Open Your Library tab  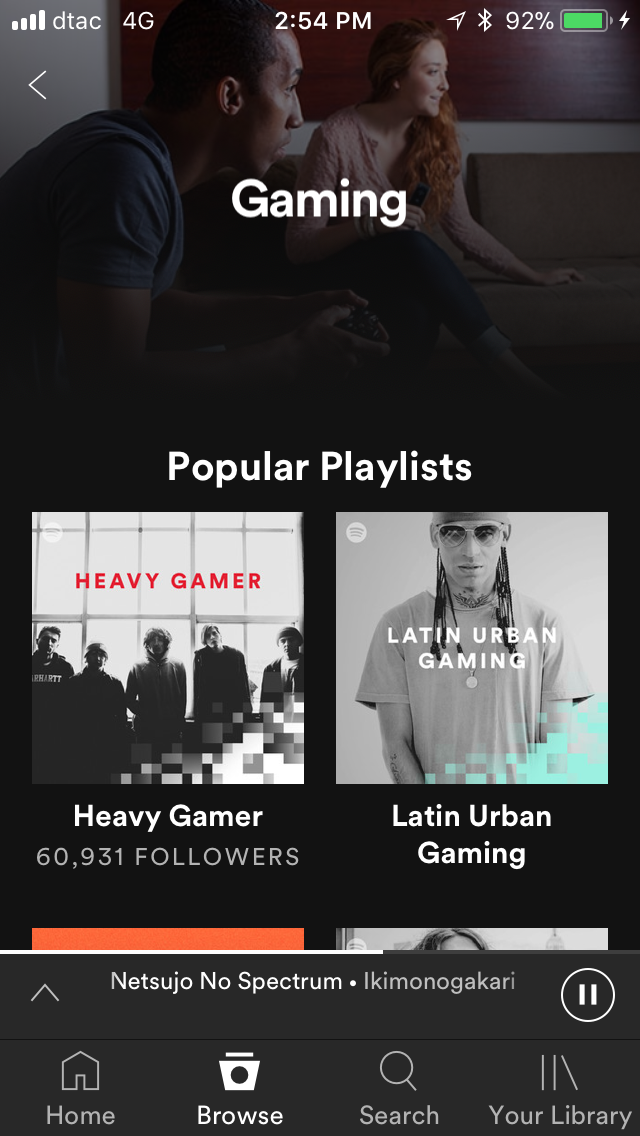(560, 1089)
